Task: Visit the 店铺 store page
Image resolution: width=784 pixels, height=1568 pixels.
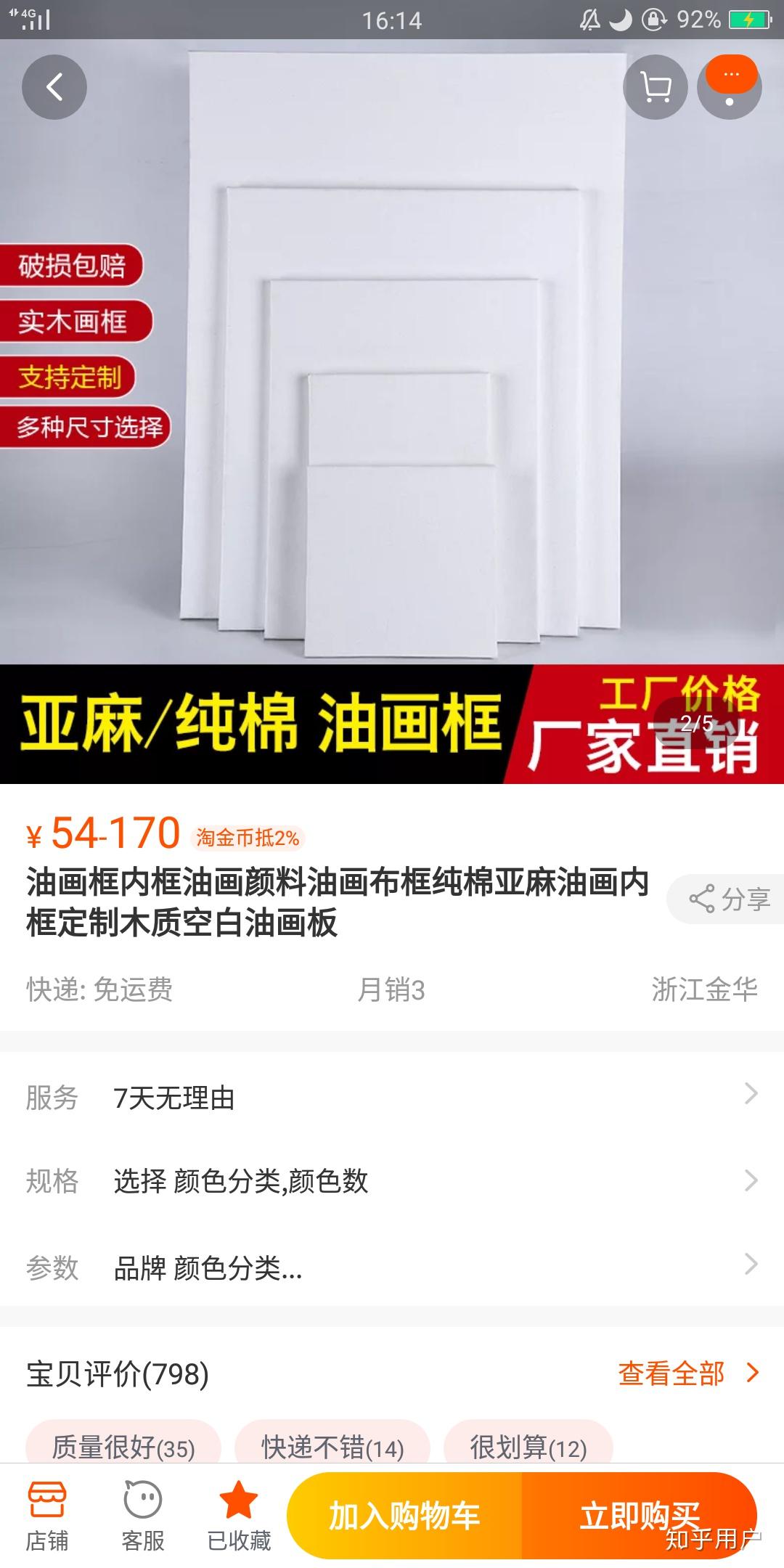Action: click(47, 1516)
